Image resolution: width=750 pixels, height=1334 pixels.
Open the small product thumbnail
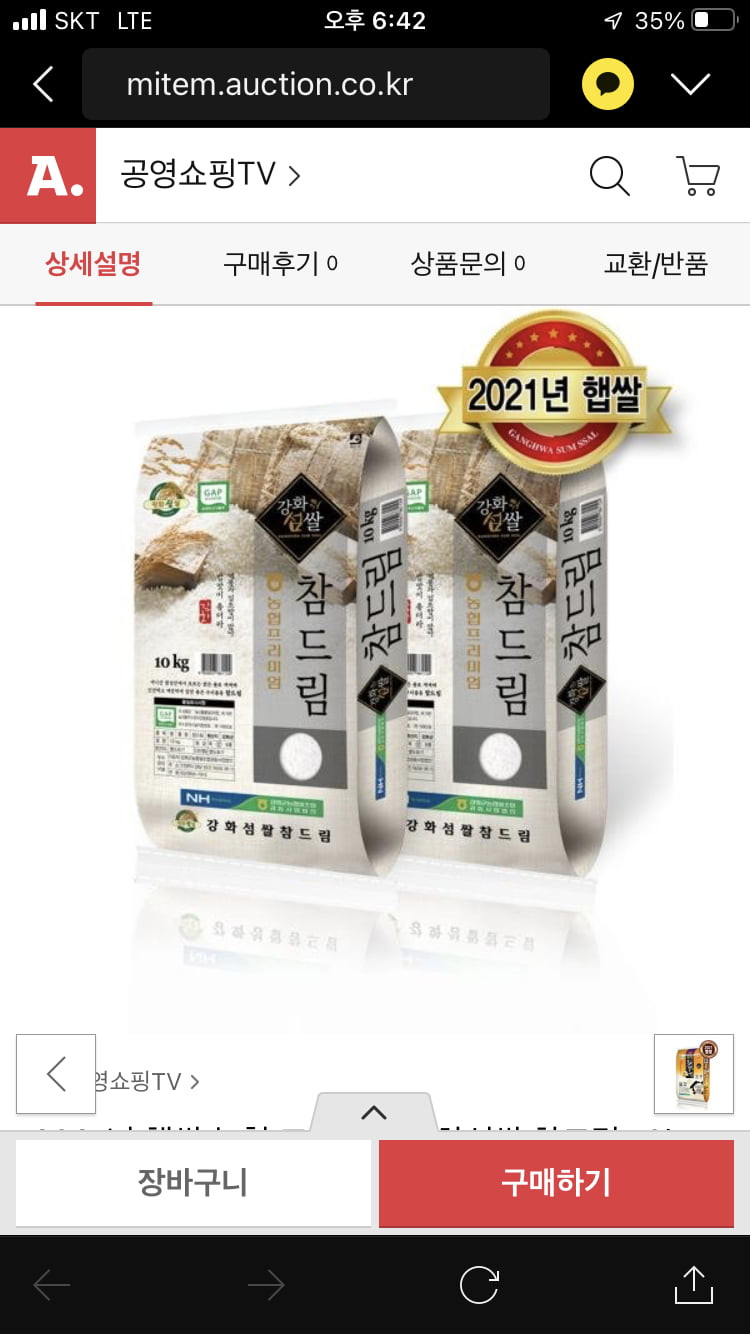point(694,1074)
